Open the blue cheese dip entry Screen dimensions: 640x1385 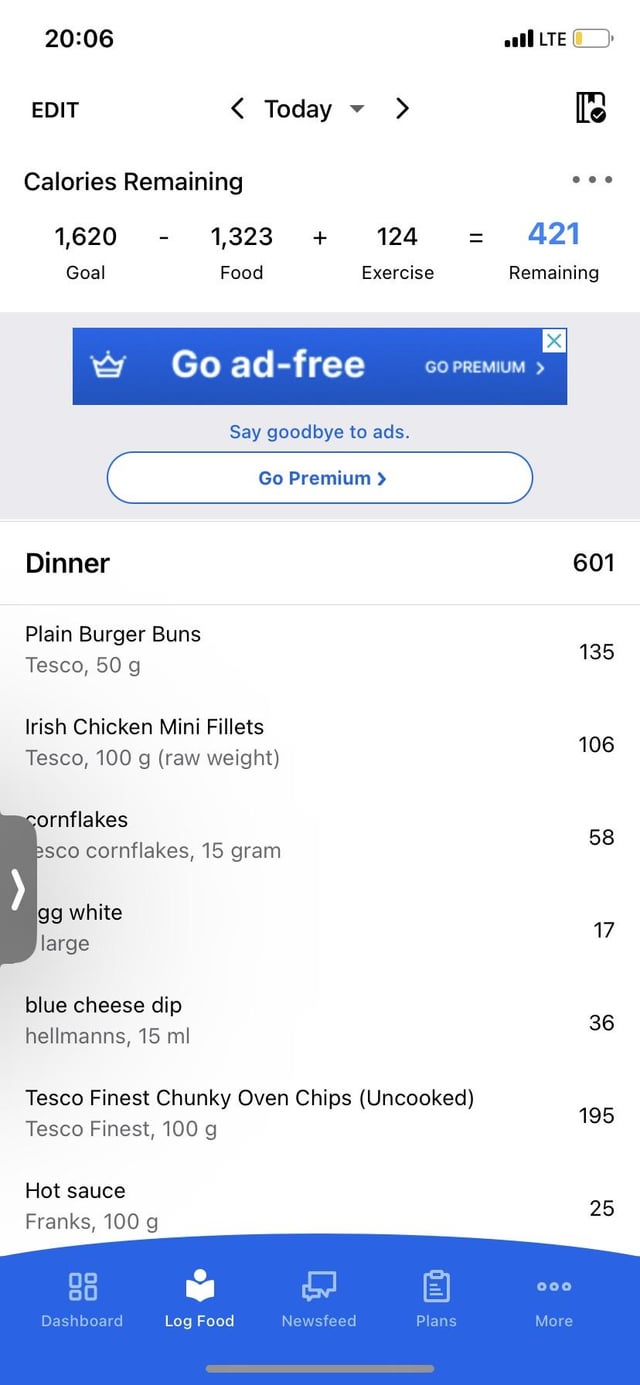point(320,1021)
